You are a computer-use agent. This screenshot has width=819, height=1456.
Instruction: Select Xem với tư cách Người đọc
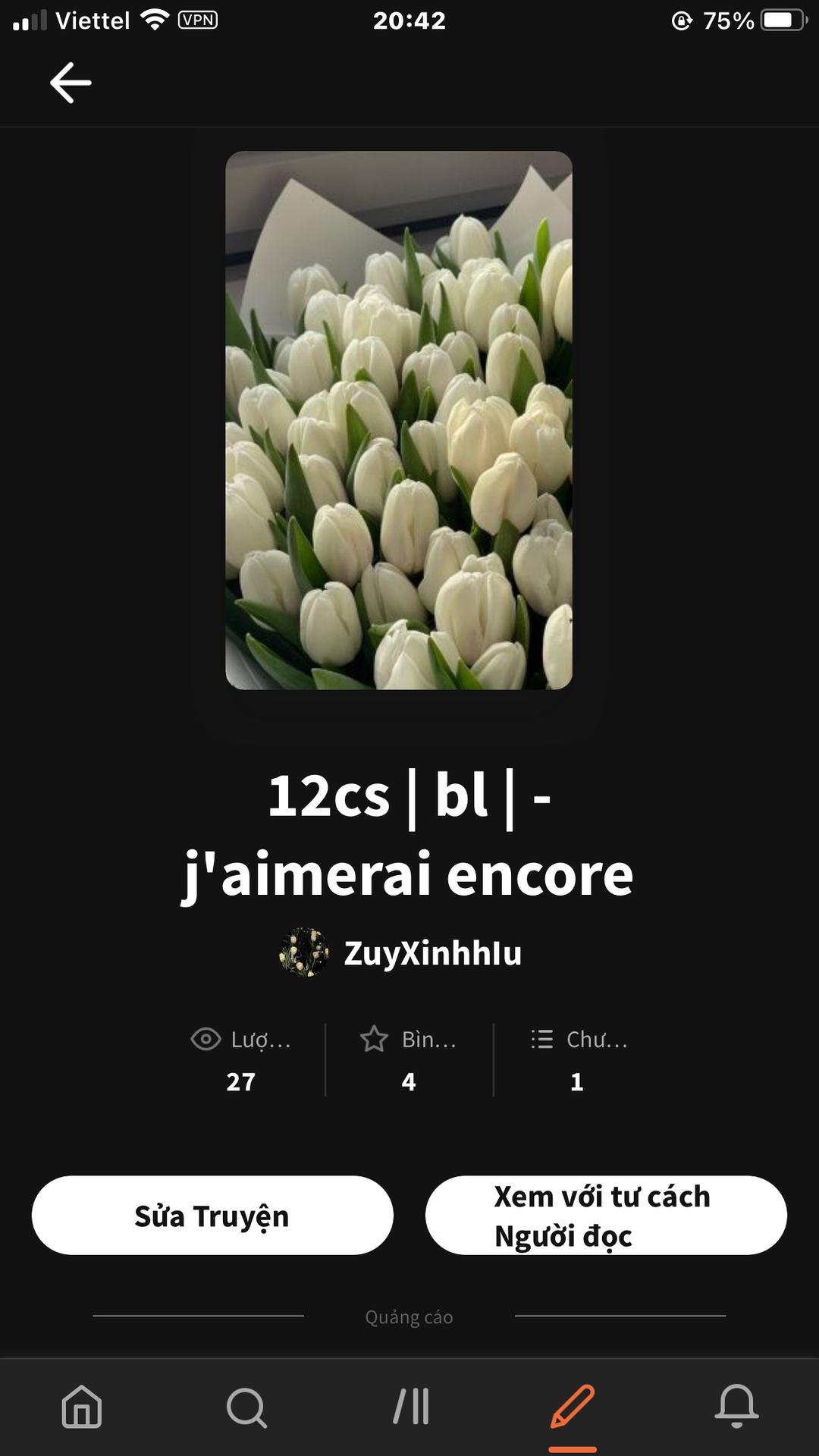click(606, 1216)
